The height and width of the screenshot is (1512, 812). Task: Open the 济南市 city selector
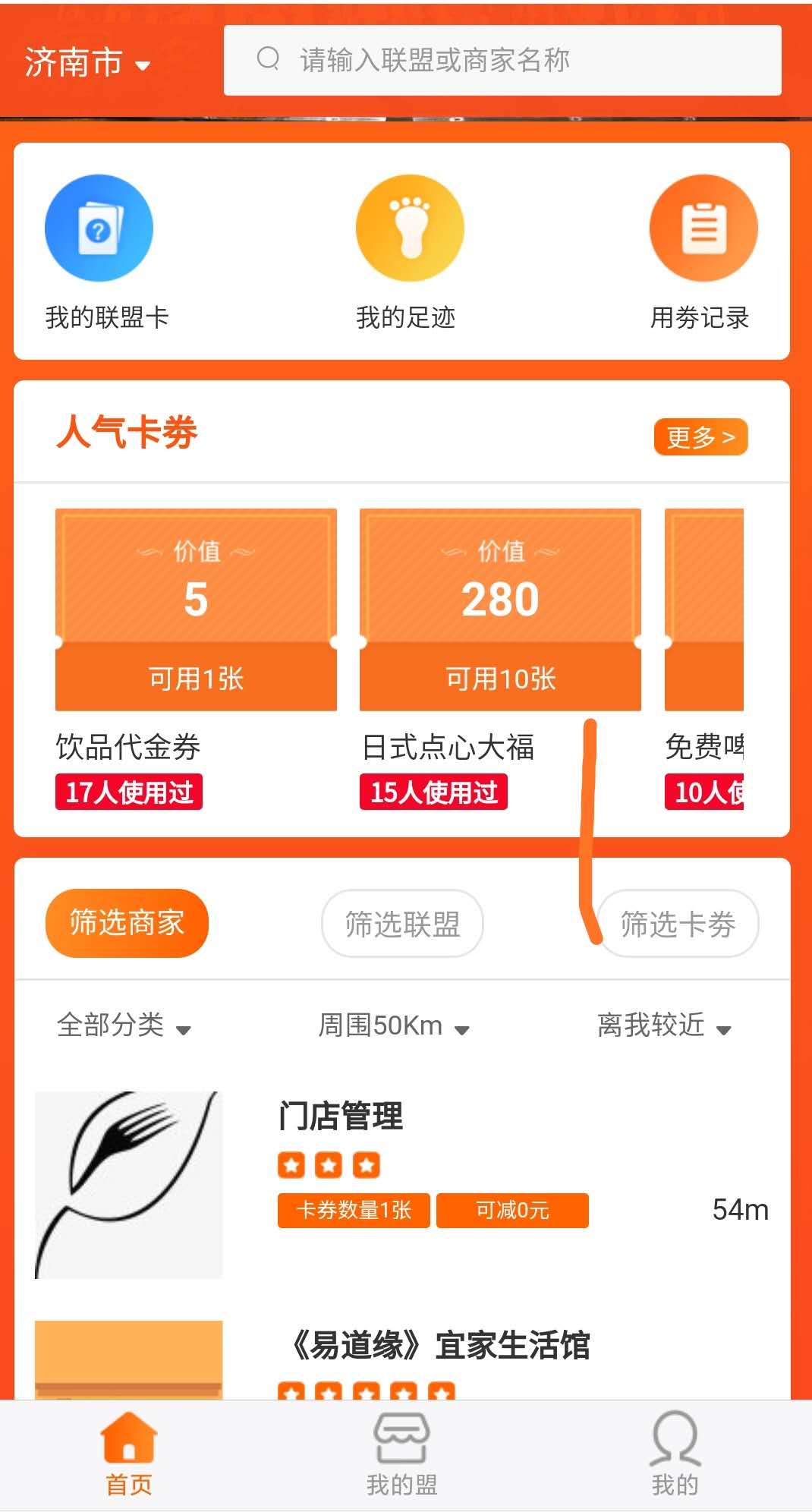coord(87,62)
